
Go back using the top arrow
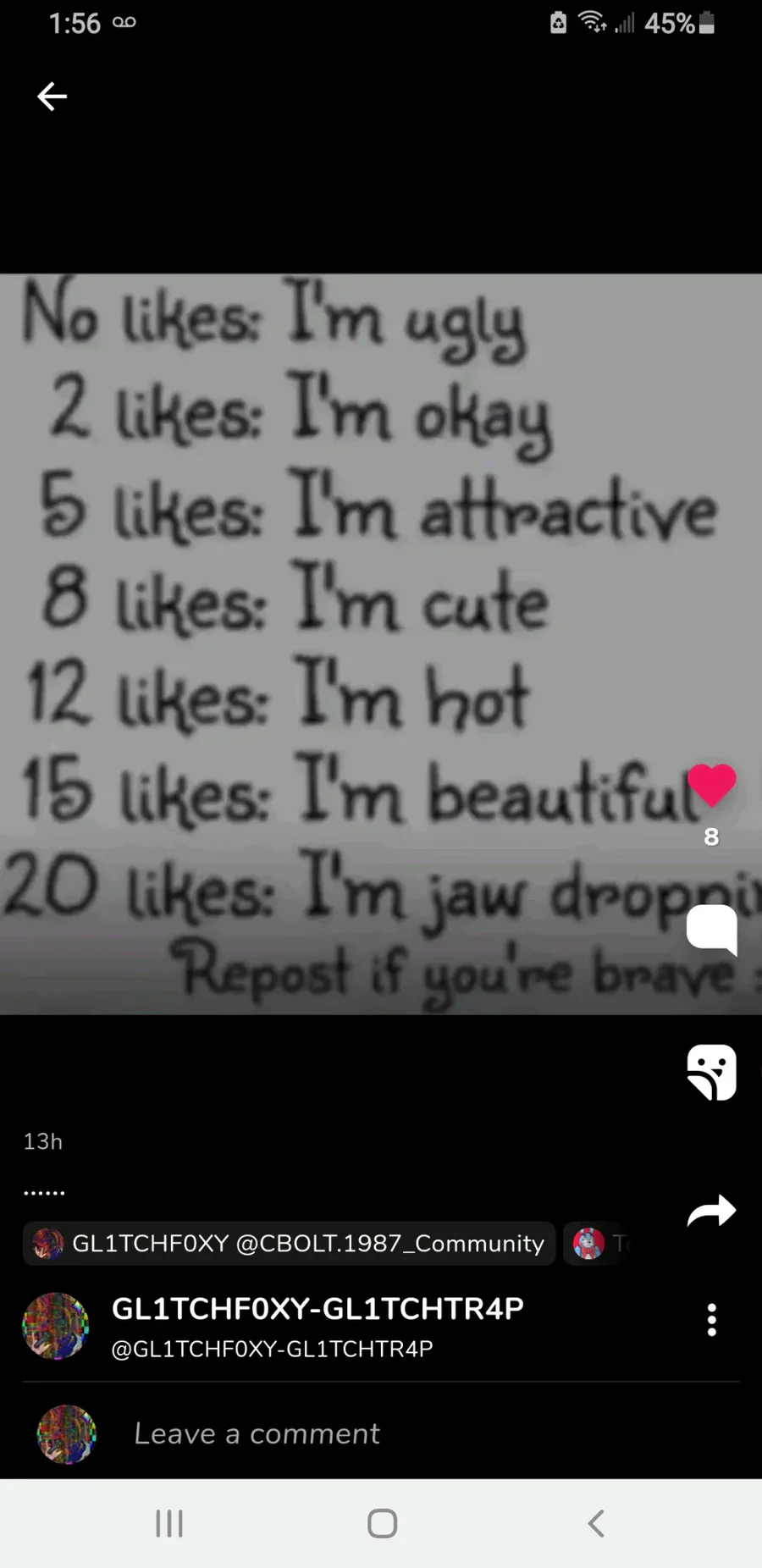click(52, 97)
